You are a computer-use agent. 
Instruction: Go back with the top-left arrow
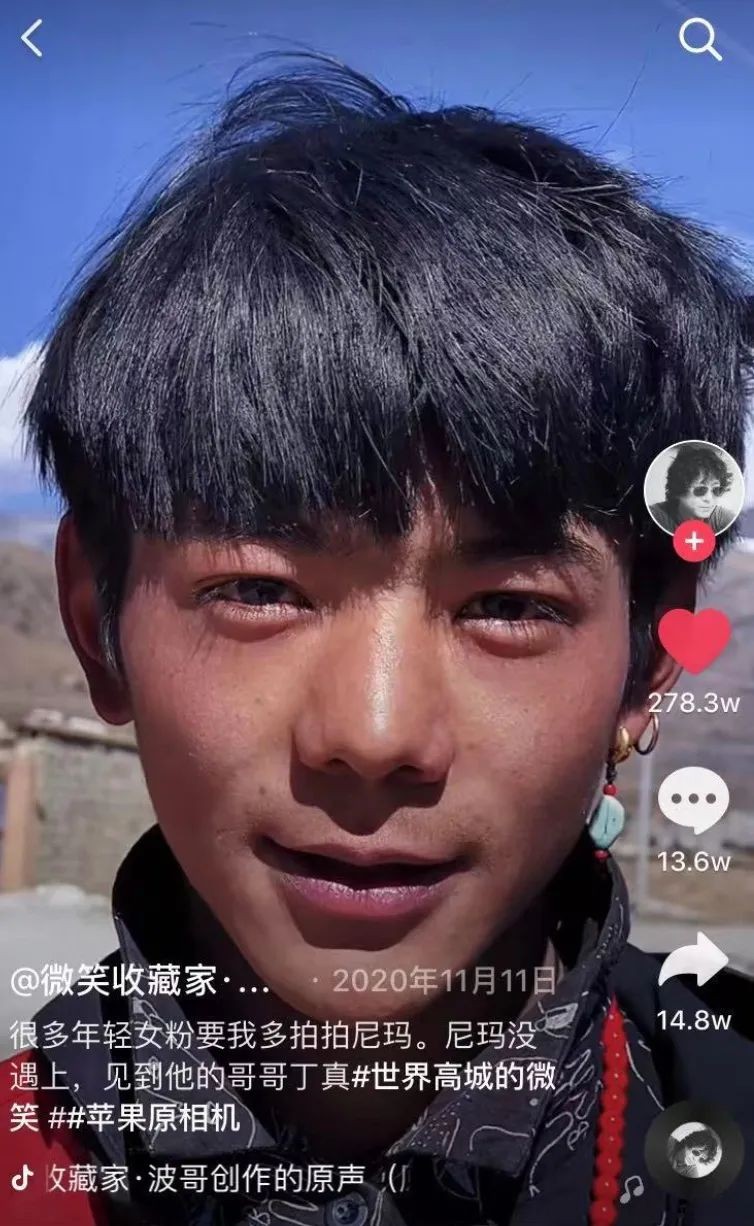pyautogui.click(x=32, y=39)
